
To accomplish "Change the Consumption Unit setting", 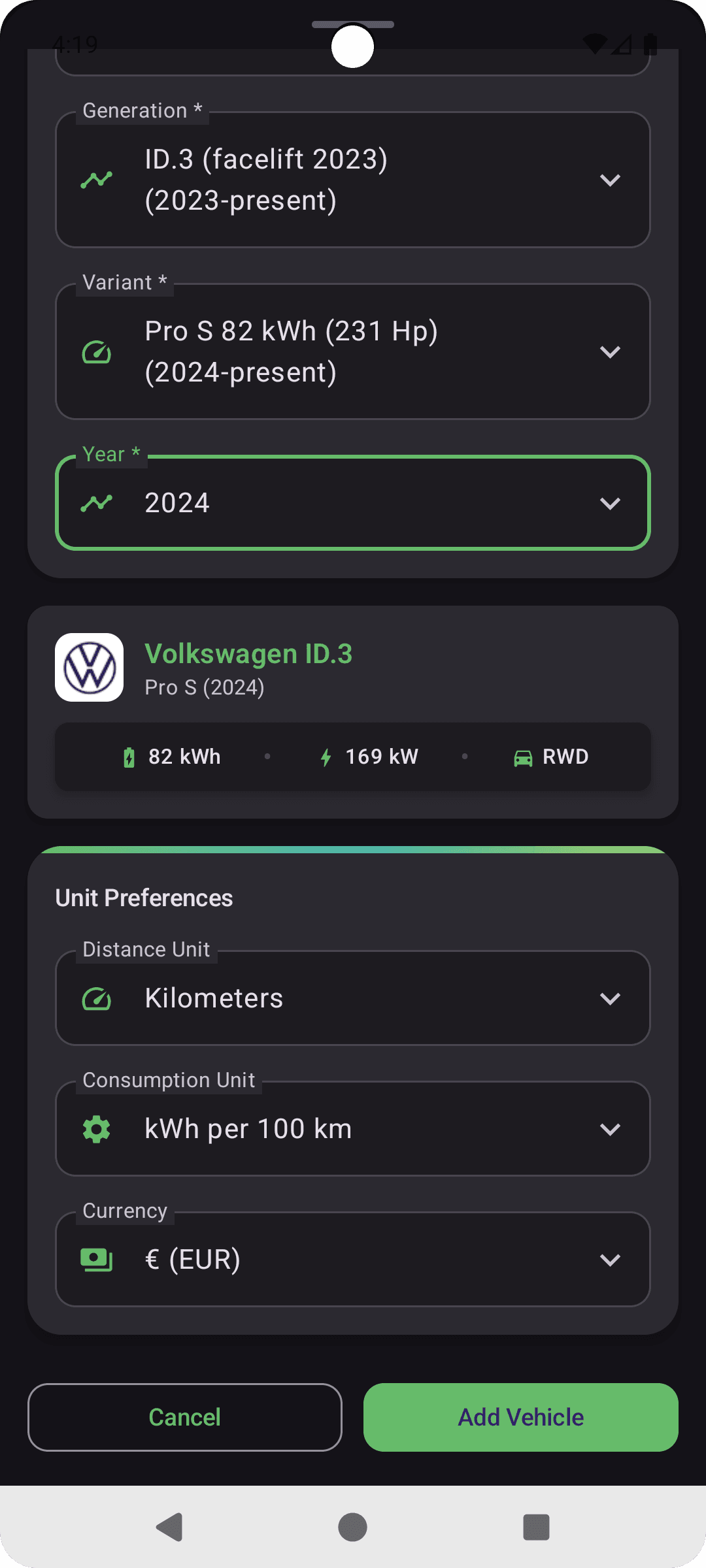I will pos(353,1129).
